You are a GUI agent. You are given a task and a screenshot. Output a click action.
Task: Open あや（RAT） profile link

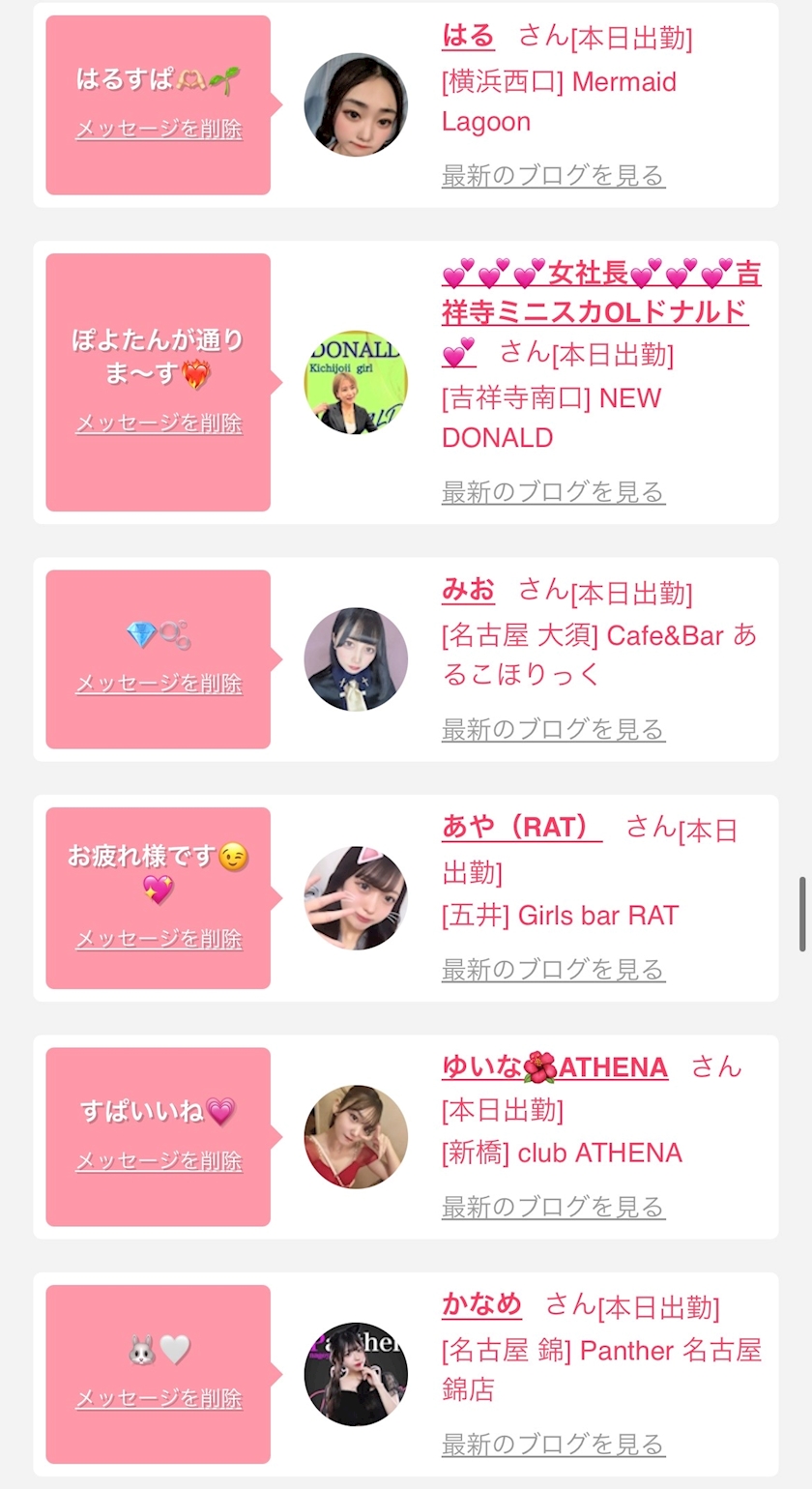(x=522, y=828)
